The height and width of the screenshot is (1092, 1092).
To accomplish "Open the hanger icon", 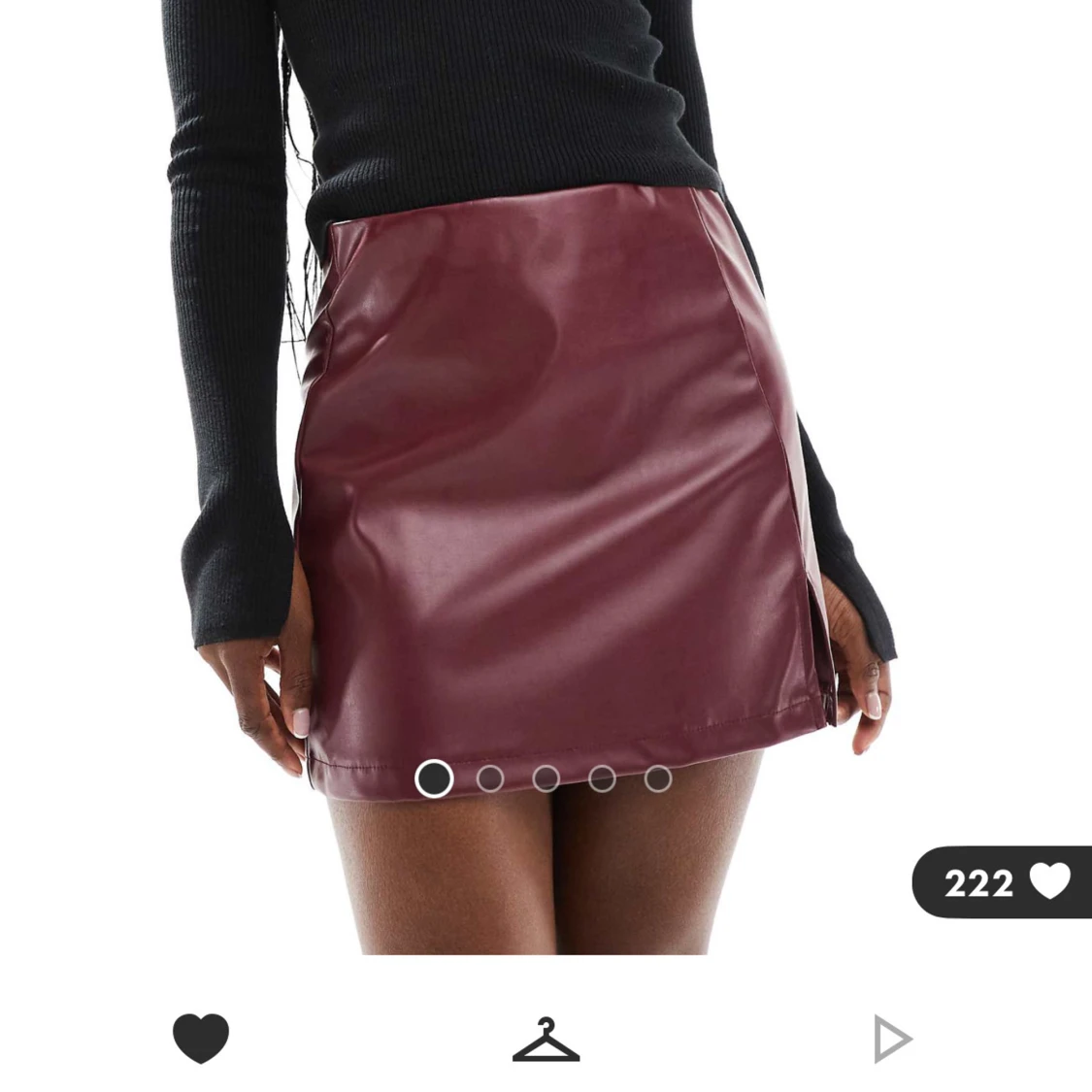I will [546, 1040].
